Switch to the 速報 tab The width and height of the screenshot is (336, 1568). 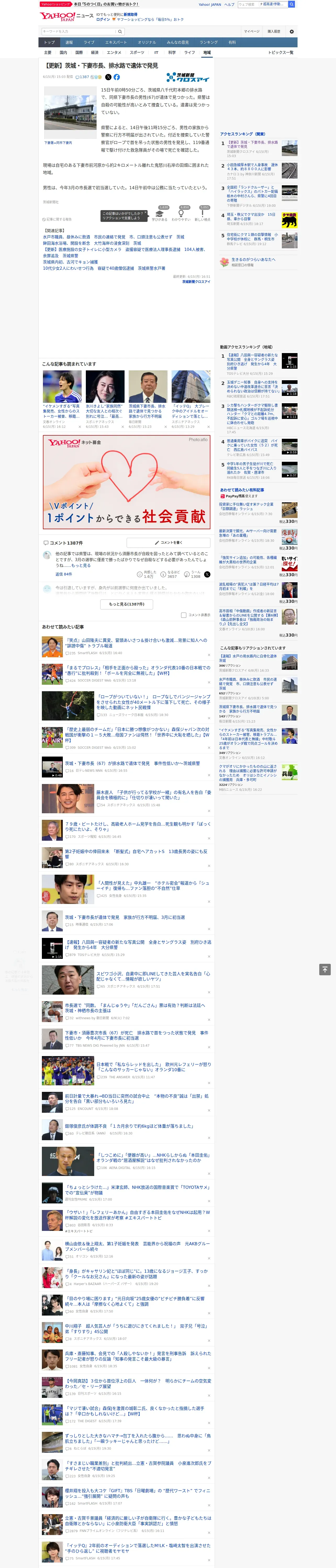click(69, 42)
